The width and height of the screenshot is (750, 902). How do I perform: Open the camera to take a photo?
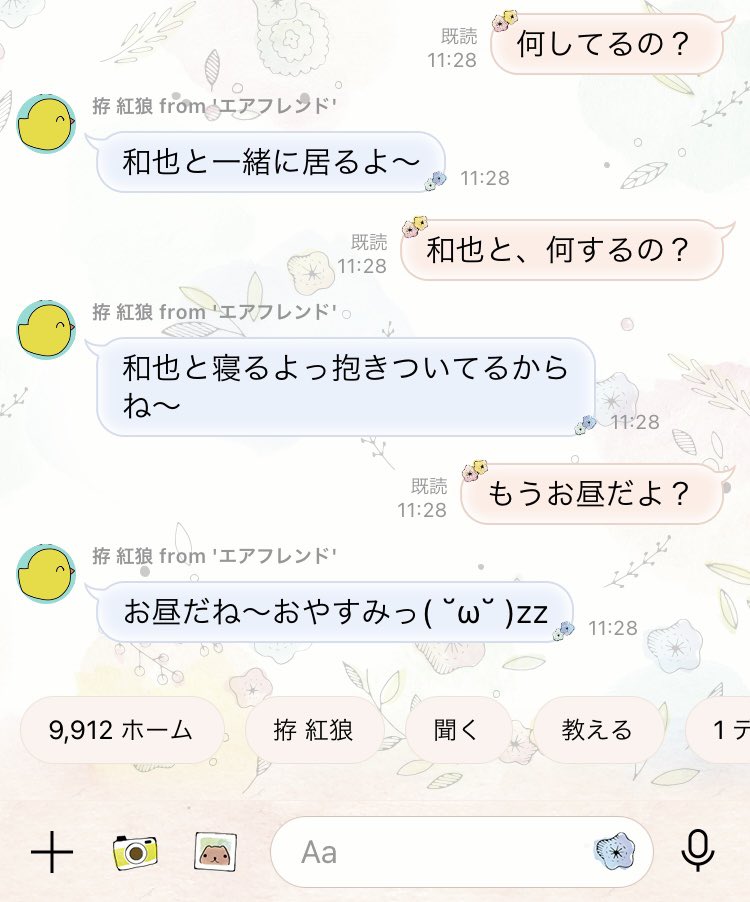(x=136, y=852)
